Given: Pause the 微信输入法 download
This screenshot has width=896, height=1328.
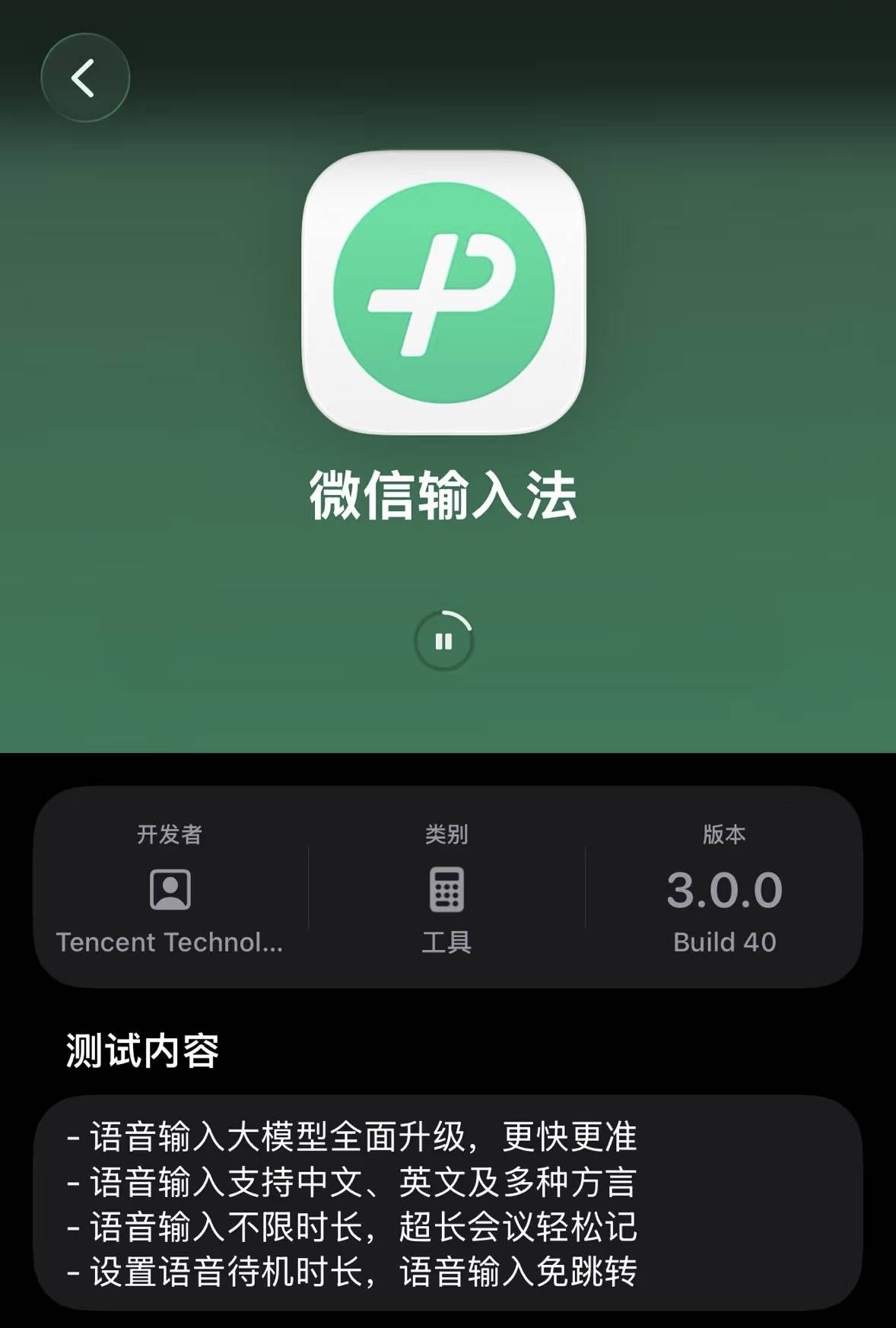Looking at the screenshot, I should (444, 641).
